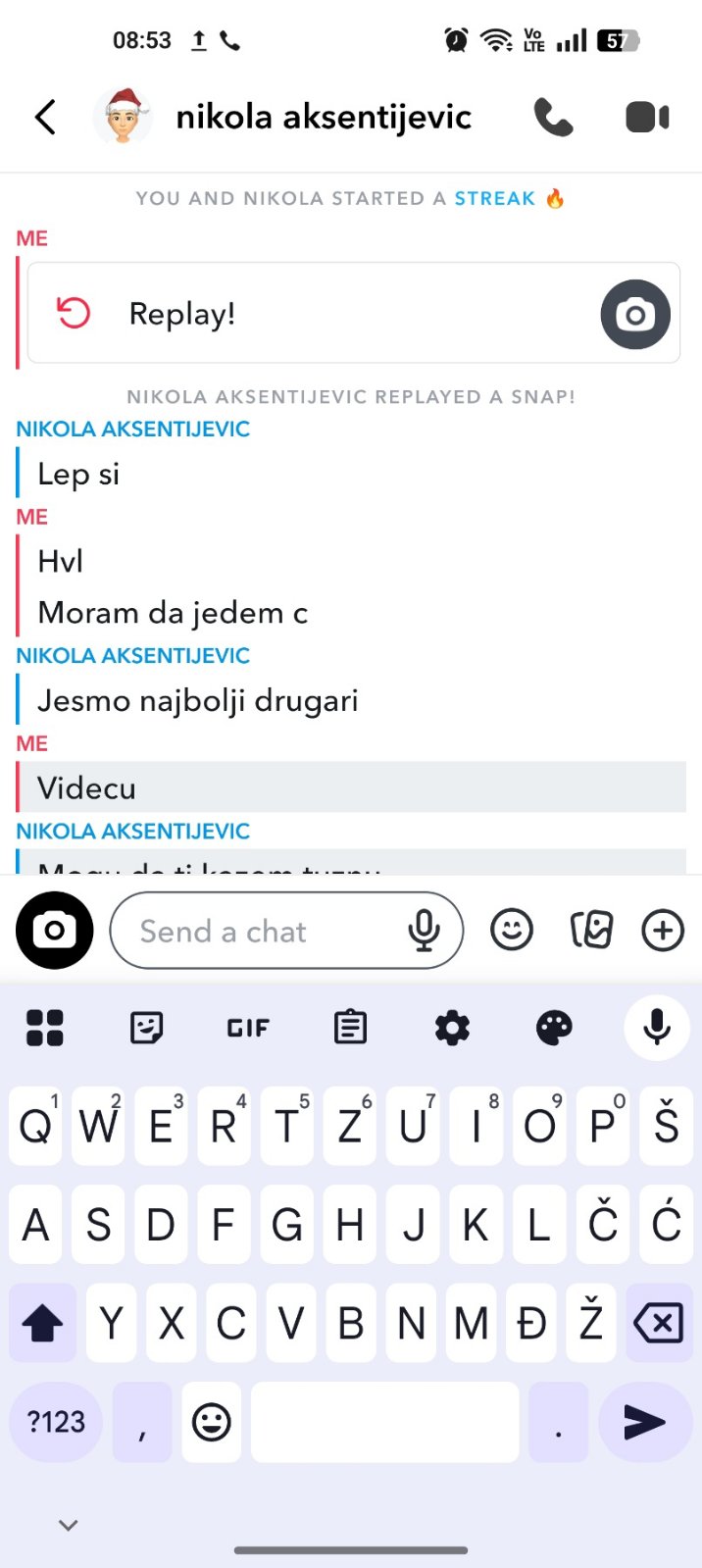
Task: Record a voice note in chat field
Action: coord(424,931)
